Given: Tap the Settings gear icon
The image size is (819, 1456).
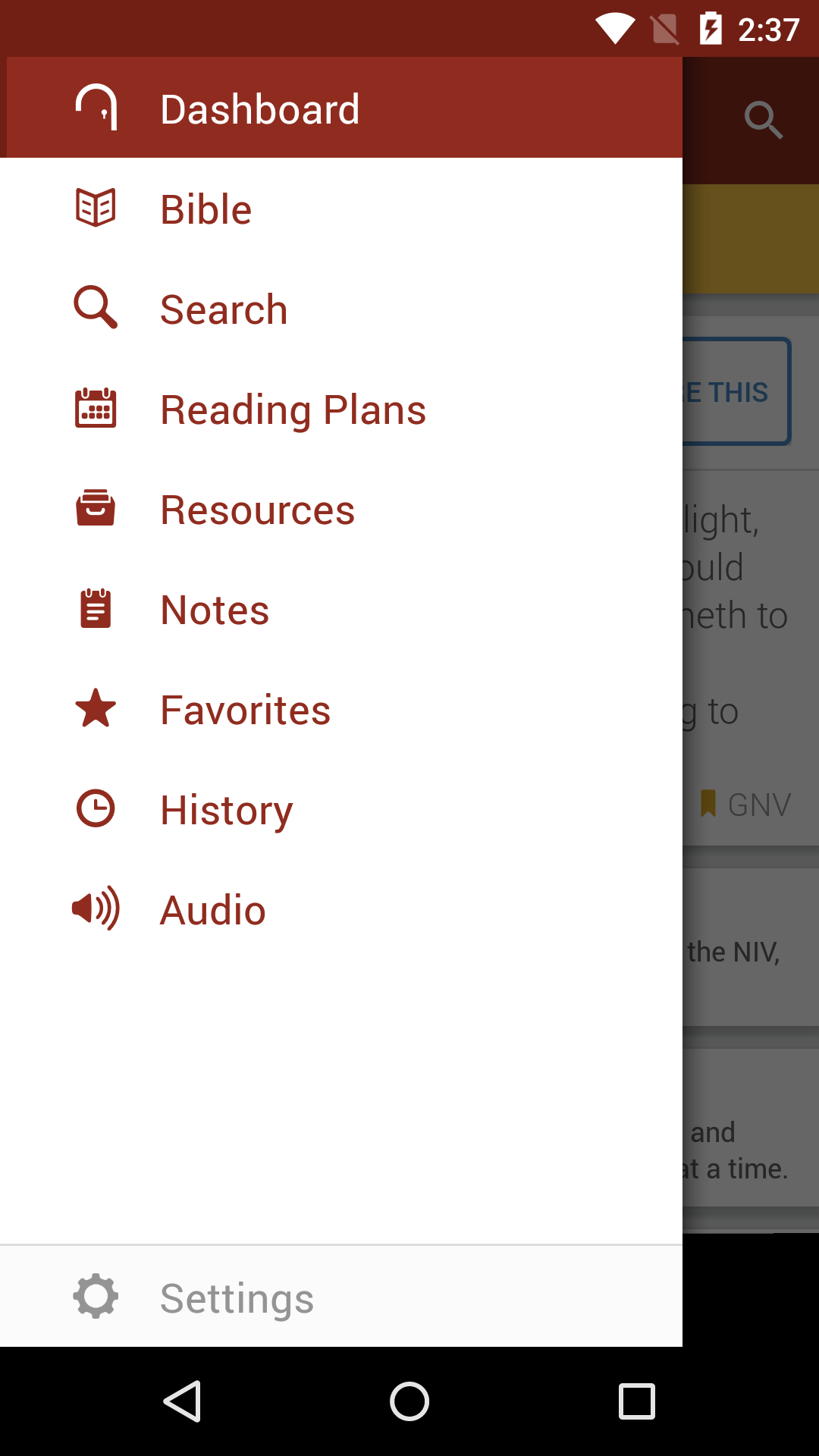Looking at the screenshot, I should point(95,1296).
